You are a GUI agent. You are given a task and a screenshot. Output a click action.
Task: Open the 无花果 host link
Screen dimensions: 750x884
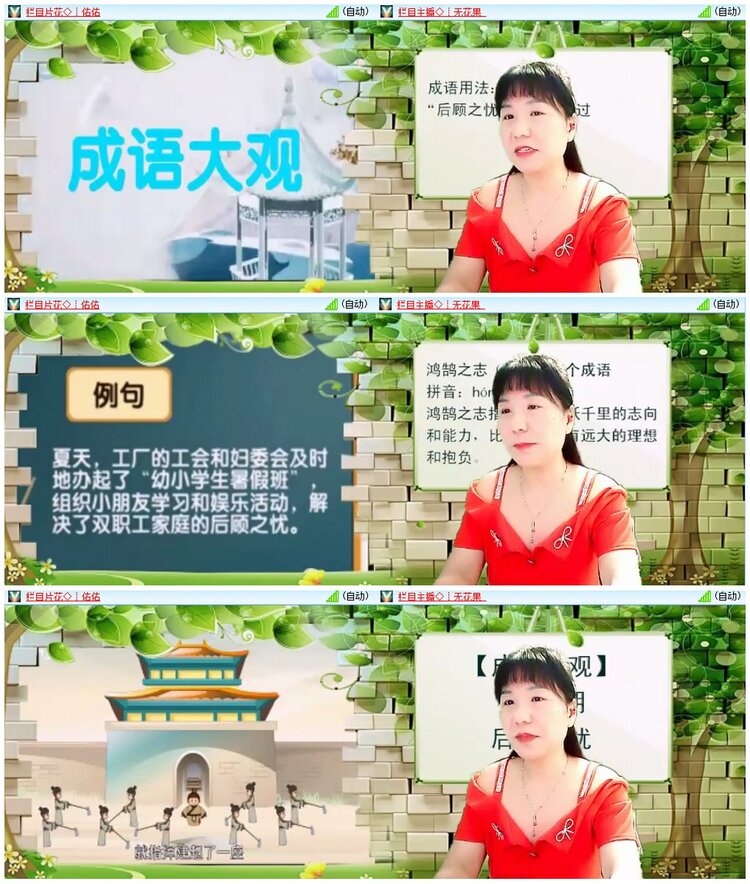(x=468, y=10)
